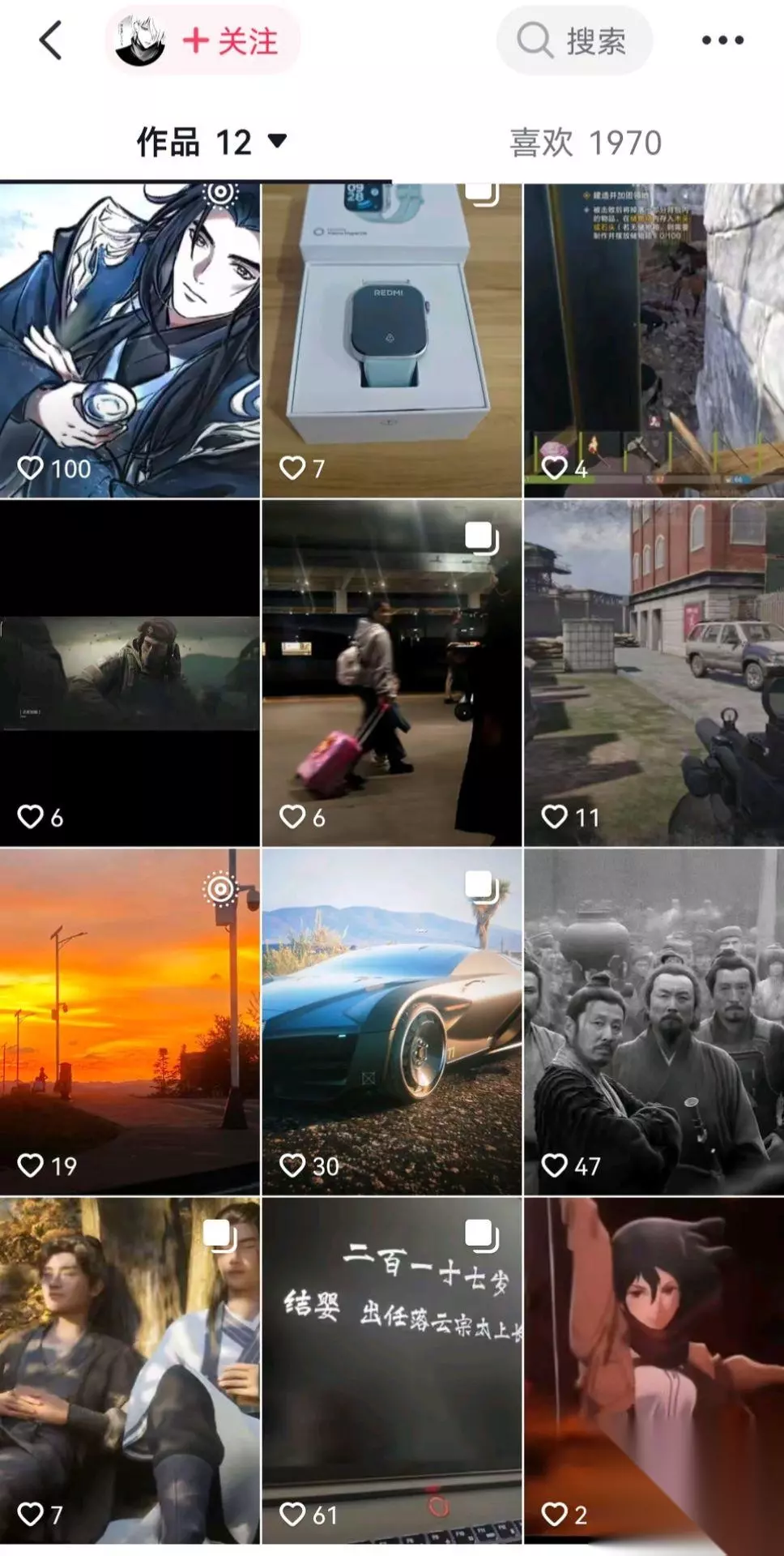Open the anime girl post with 2 likes
This screenshot has height=1556, width=784.
654,1370
